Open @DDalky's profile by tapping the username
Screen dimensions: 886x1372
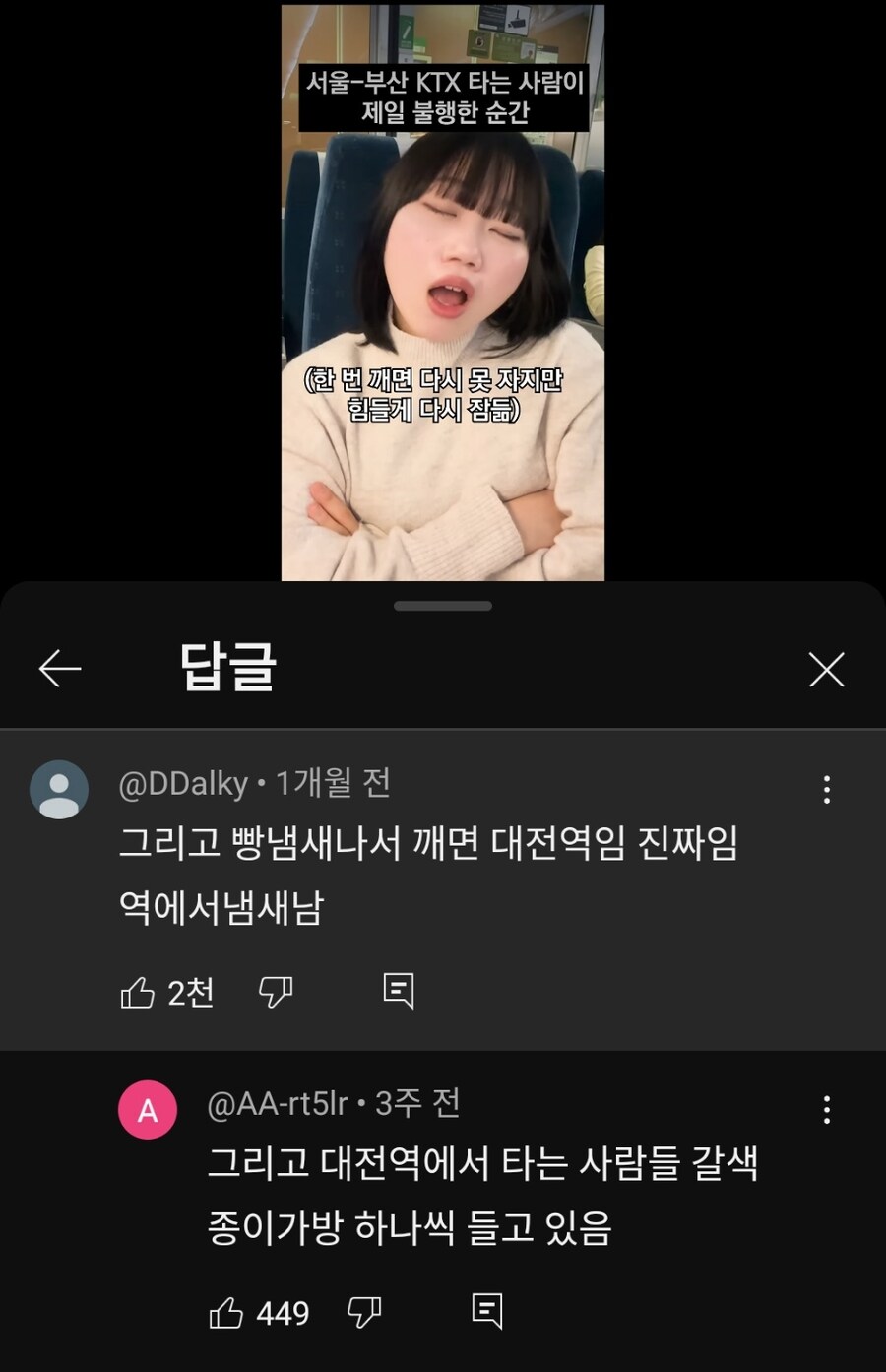pos(182,783)
